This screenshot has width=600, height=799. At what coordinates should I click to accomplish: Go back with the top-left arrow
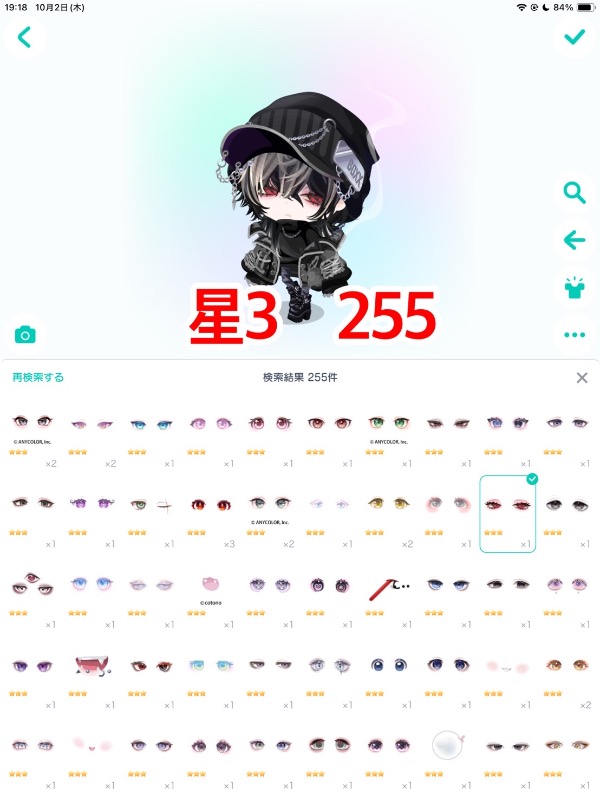coord(24,37)
